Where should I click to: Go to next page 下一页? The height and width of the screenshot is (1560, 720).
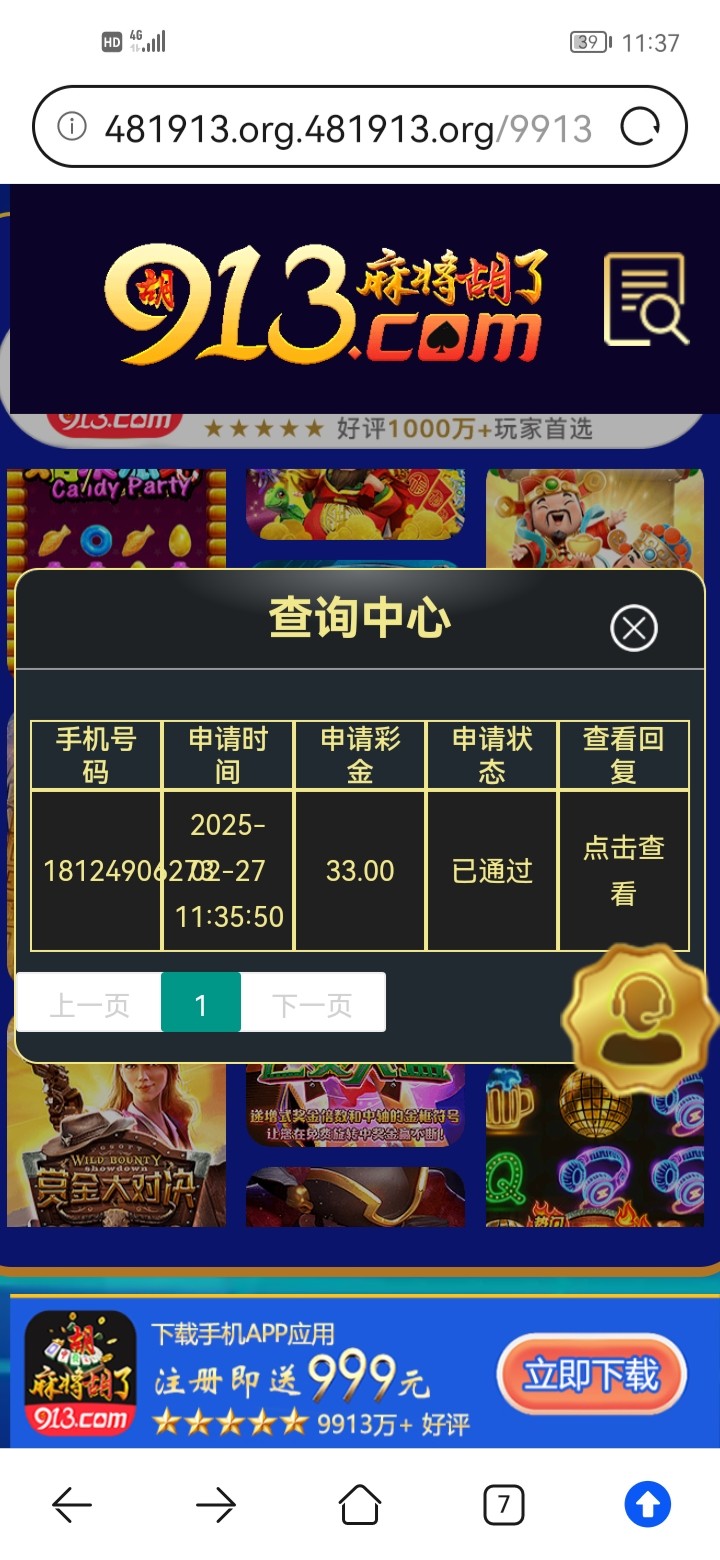point(312,1003)
